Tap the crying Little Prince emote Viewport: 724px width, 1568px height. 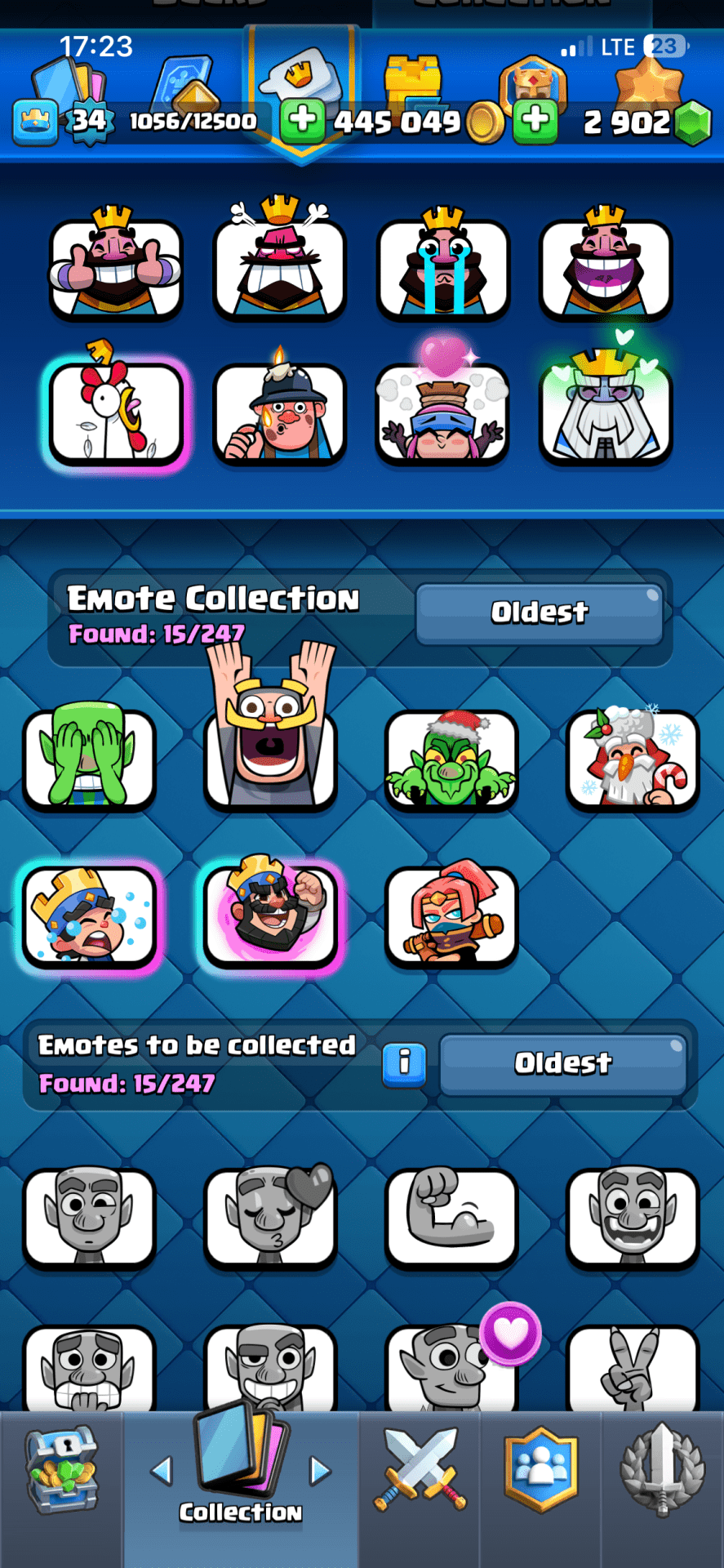coord(89,915)
